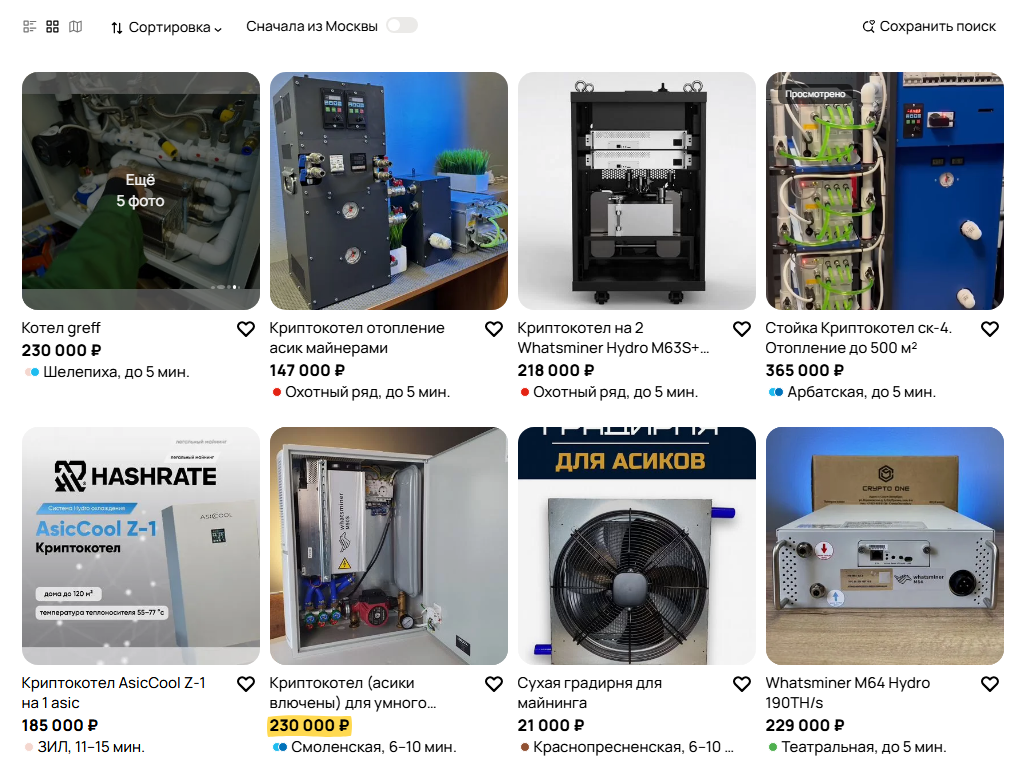Image resolution: width=1033 pixels, height=765 pixels.
Task: Open the Котел greff listing
Action: click(61, 327)
